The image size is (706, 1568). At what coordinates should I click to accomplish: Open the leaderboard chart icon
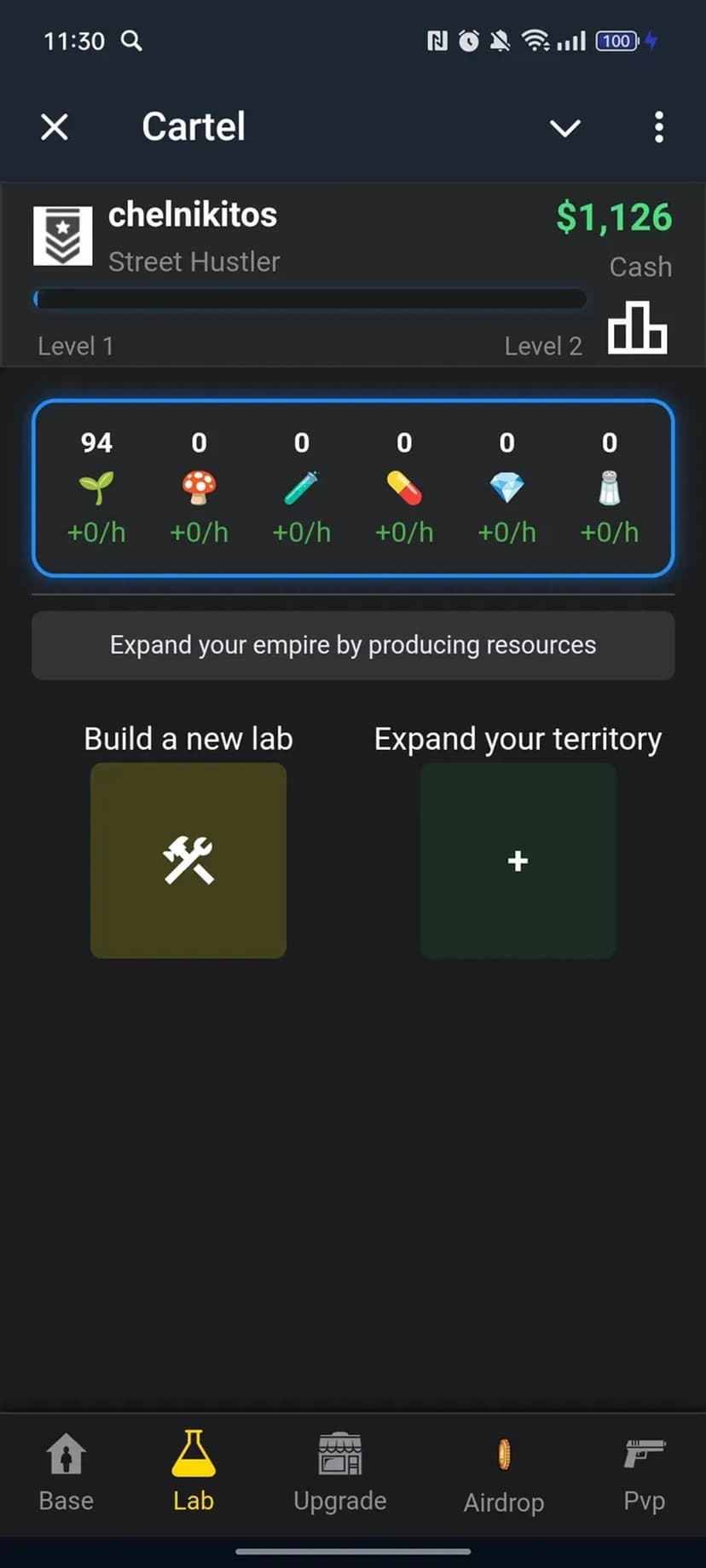point(637,327)
